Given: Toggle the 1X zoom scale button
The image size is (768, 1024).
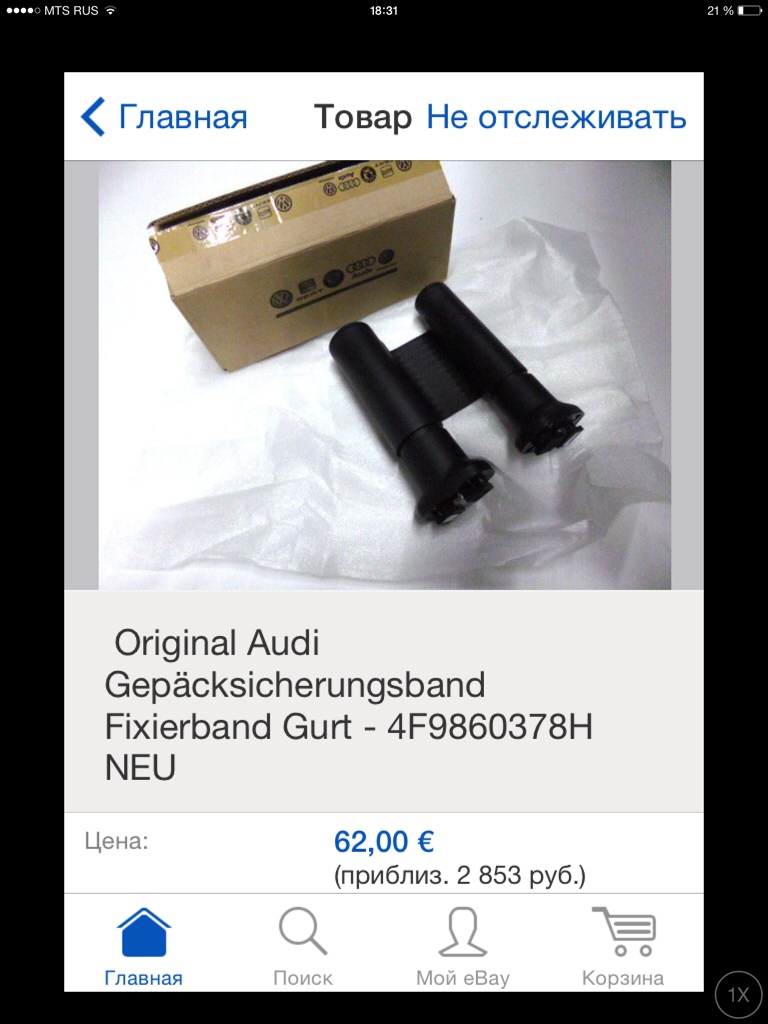Looking at the screenshot, I should (x=738, y=994).
